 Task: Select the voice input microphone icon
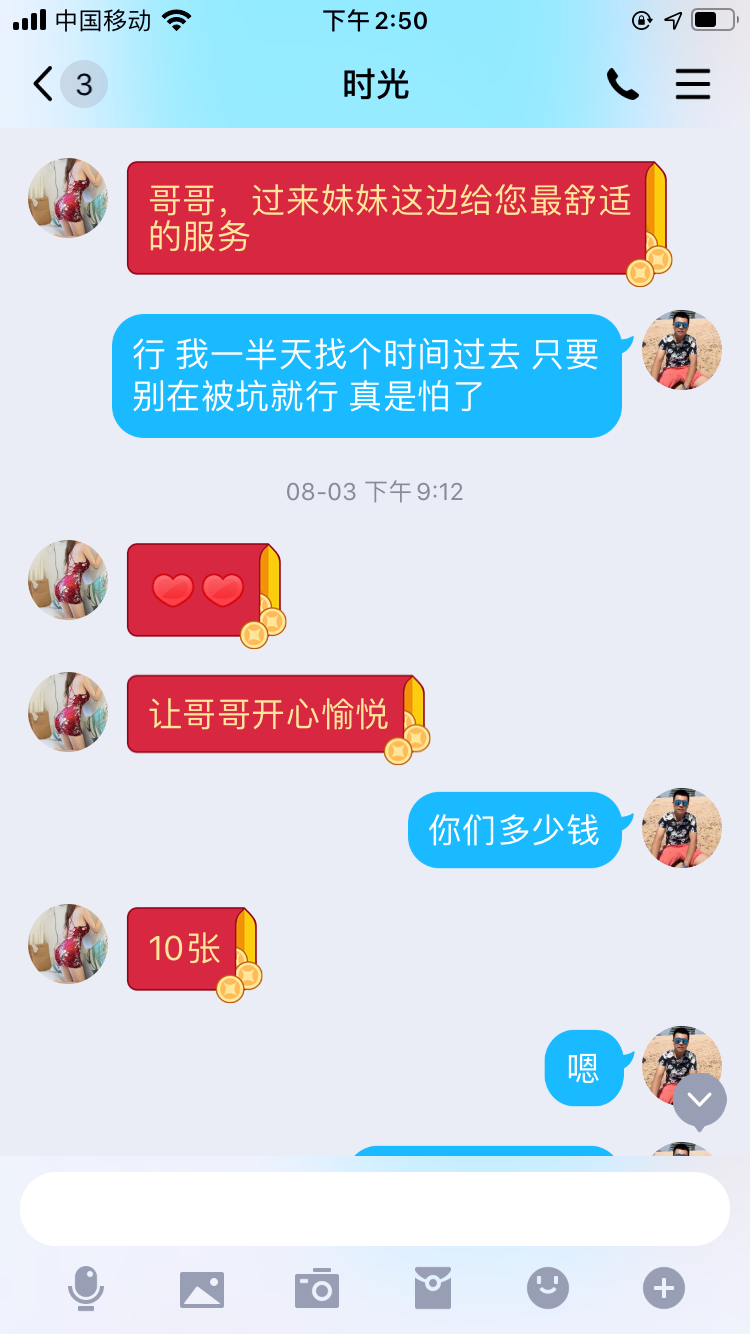click(87, 1289)
